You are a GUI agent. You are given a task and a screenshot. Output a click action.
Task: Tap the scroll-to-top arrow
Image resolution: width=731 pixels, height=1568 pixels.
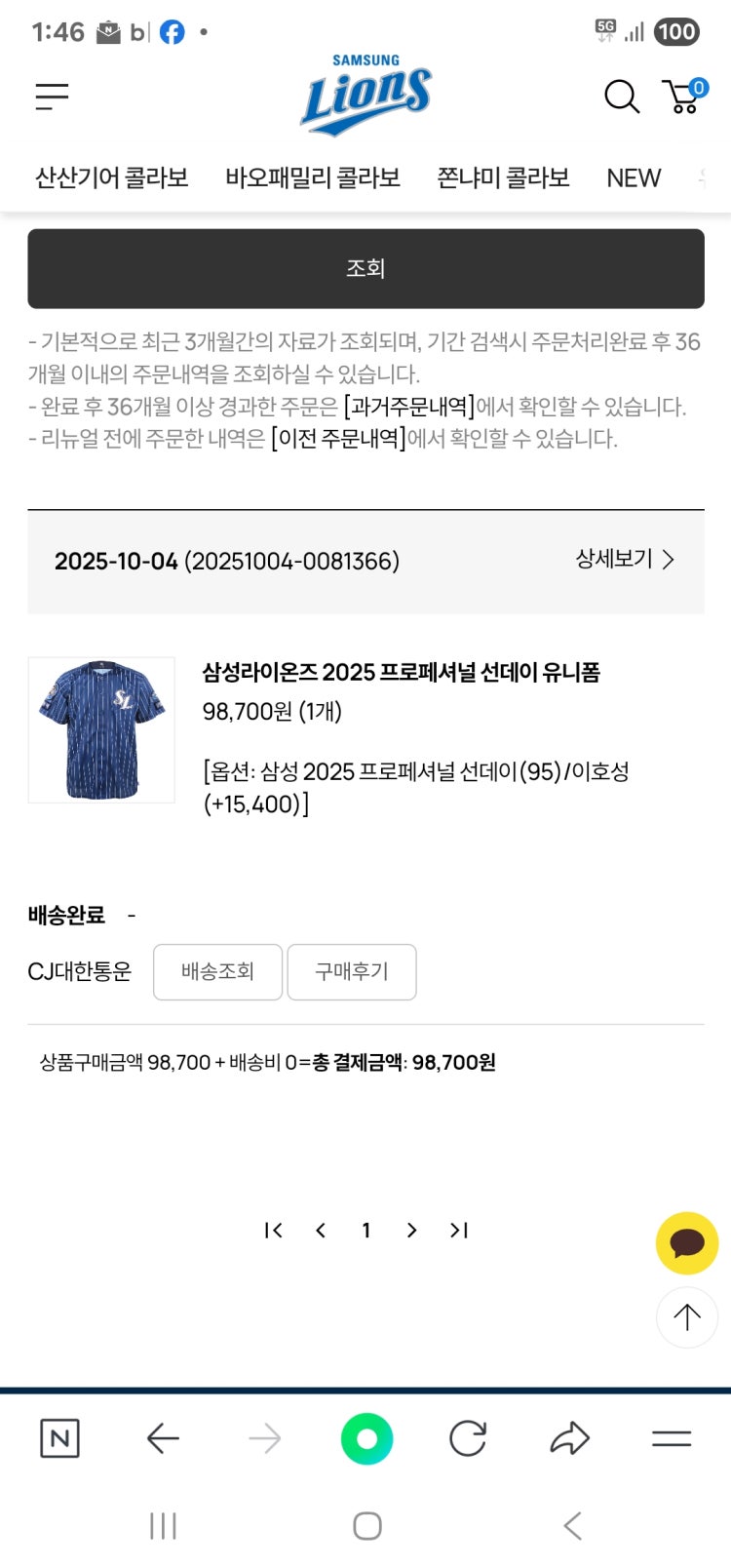(687, 1316)
